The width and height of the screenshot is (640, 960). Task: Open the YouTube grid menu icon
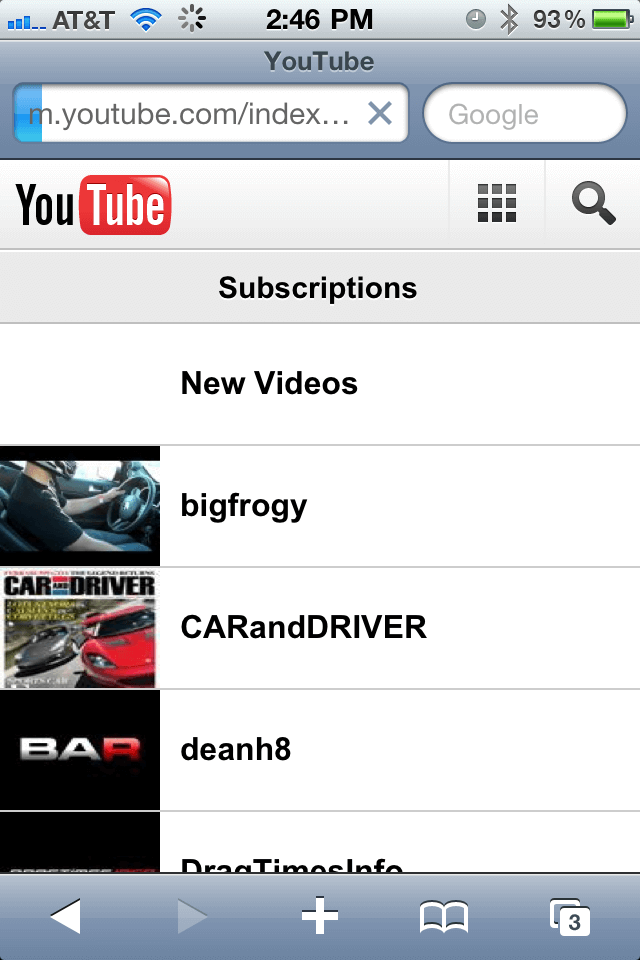click(497, 204)
